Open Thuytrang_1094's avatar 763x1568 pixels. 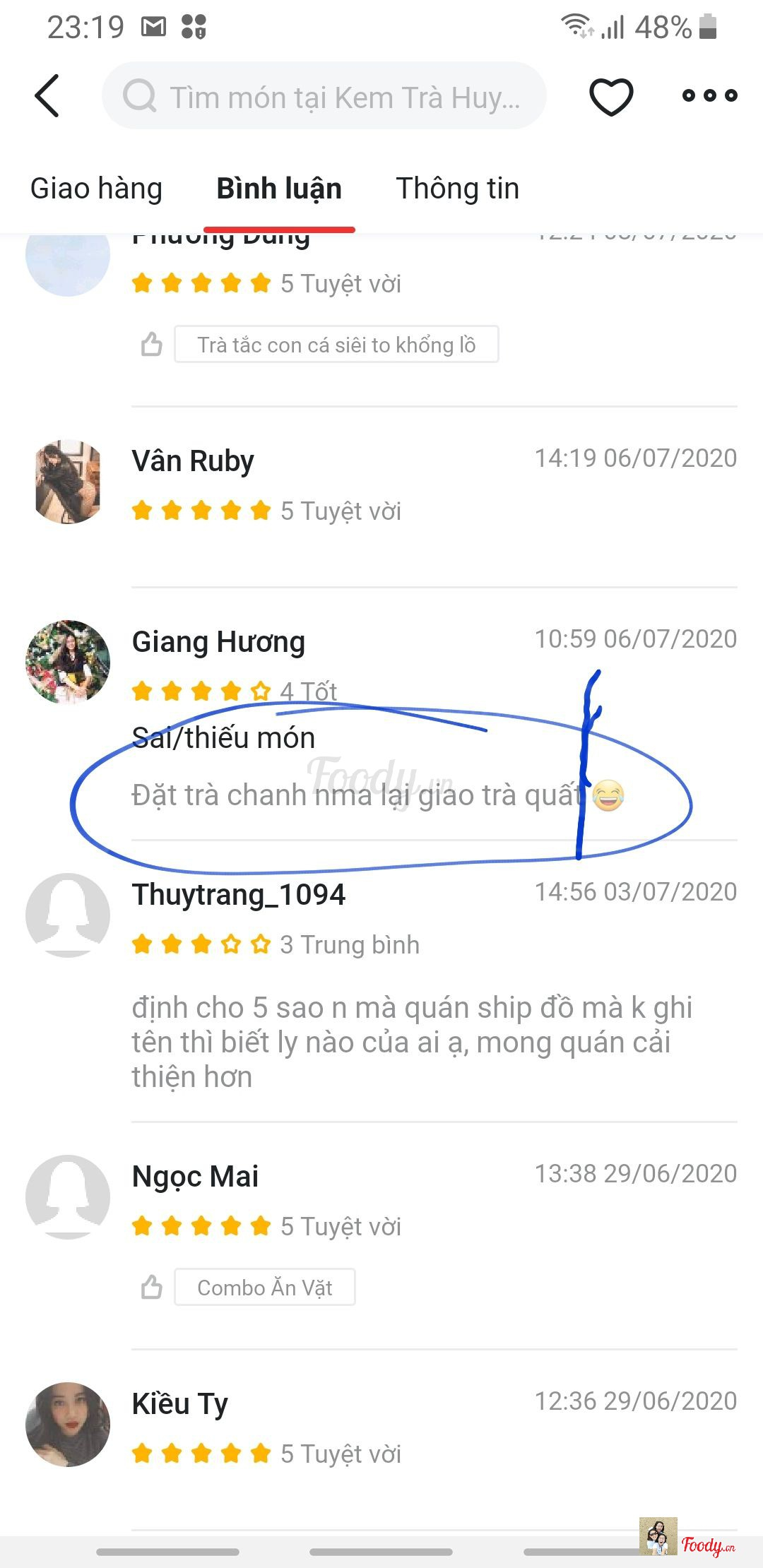[x=68, y=915]
